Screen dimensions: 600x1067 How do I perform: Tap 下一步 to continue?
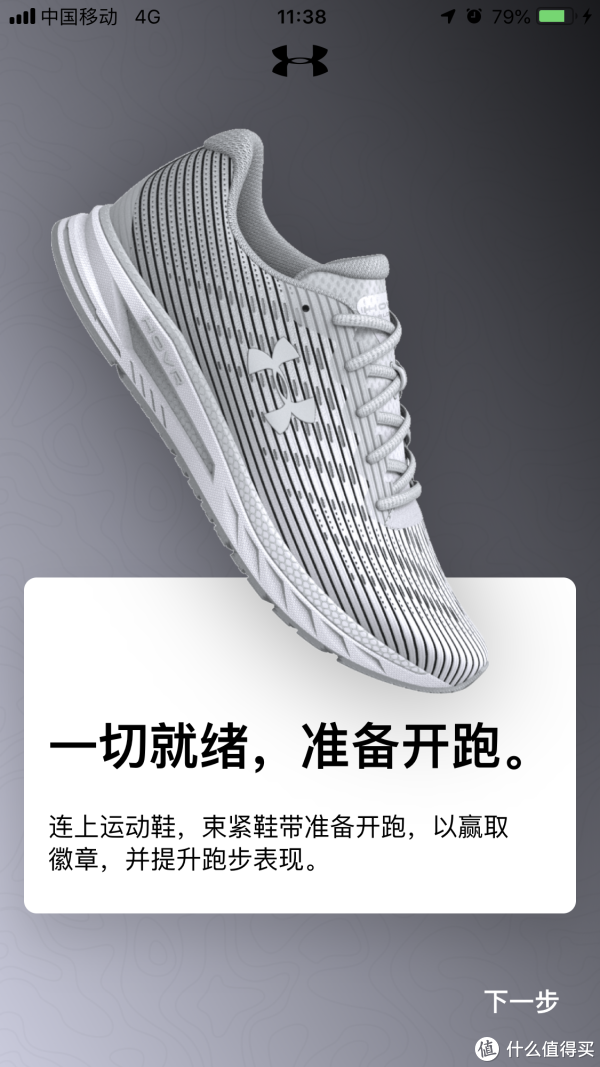pos(521,1001)
